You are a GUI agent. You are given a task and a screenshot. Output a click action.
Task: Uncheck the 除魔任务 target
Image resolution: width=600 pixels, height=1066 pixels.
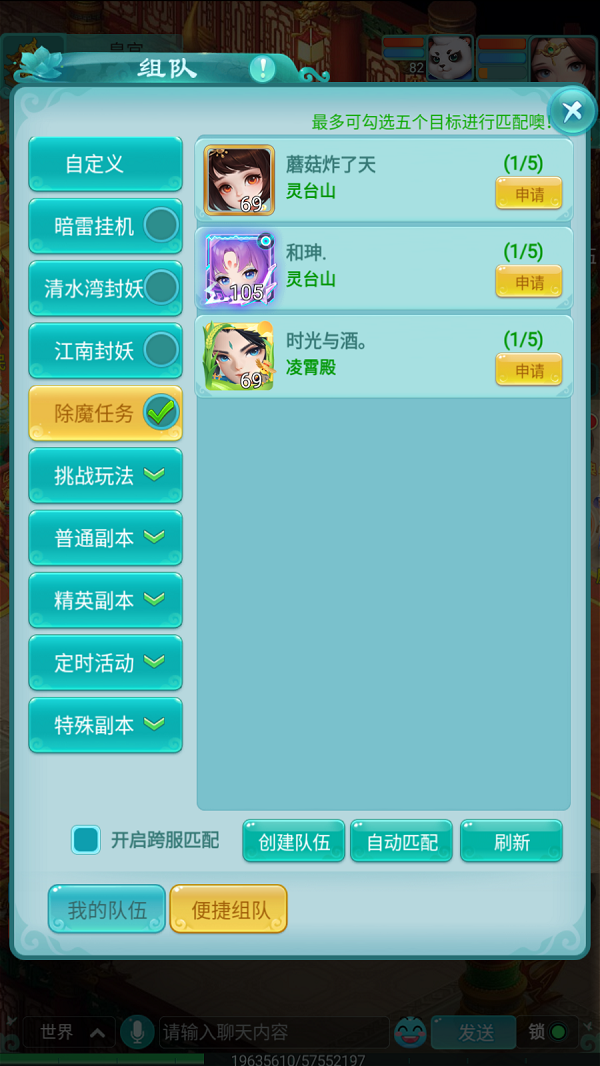tap(160, 412)
